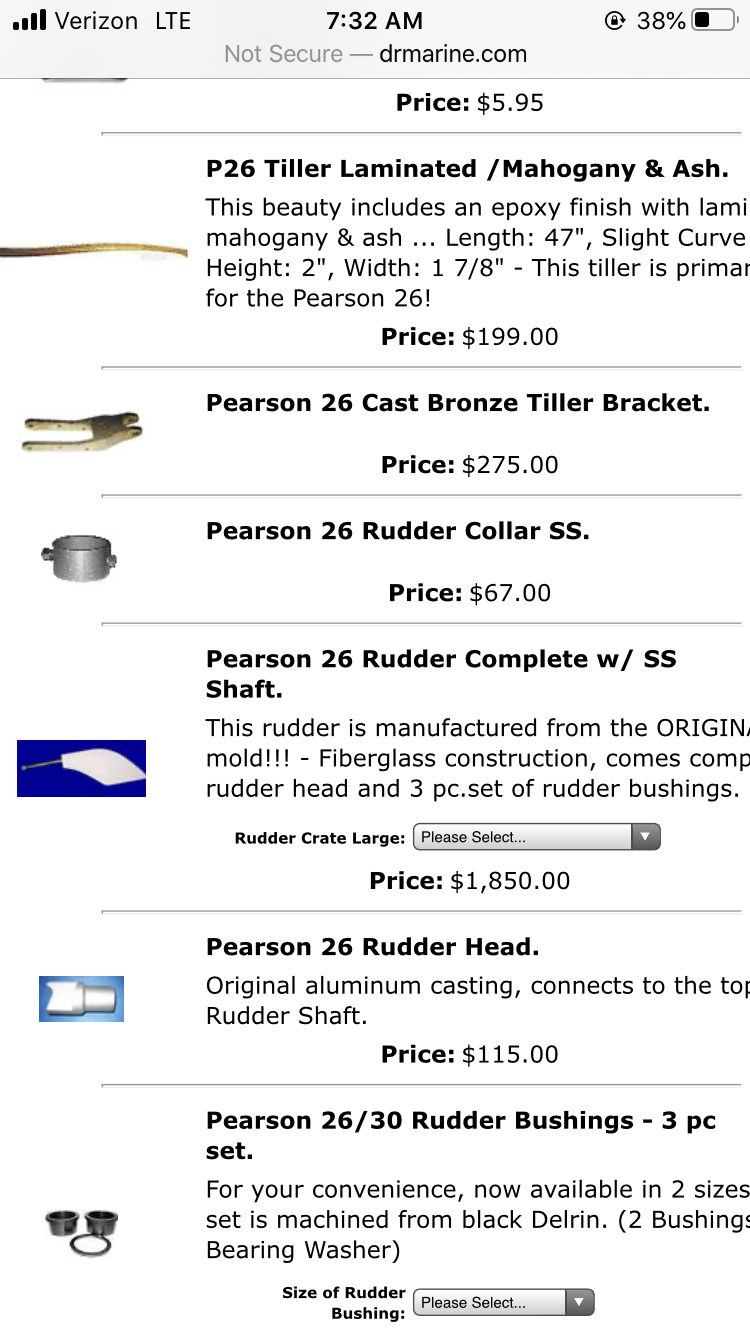Tap the rudder head casting image
This screenshot has width=750, height=1334.
tap(82, 999)
